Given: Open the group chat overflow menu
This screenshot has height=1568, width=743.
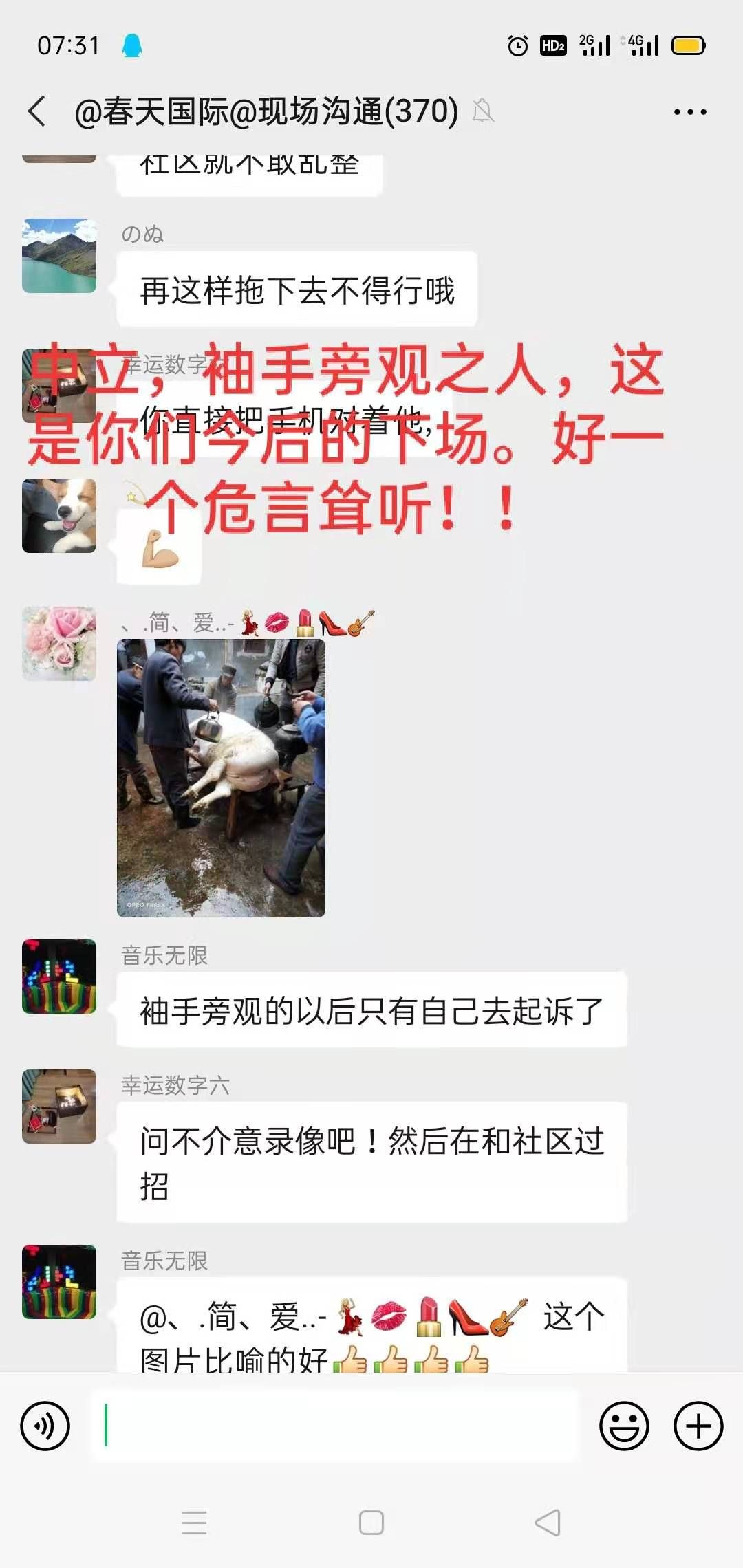Looking at the screenshot, I should [x=689, y=112].
